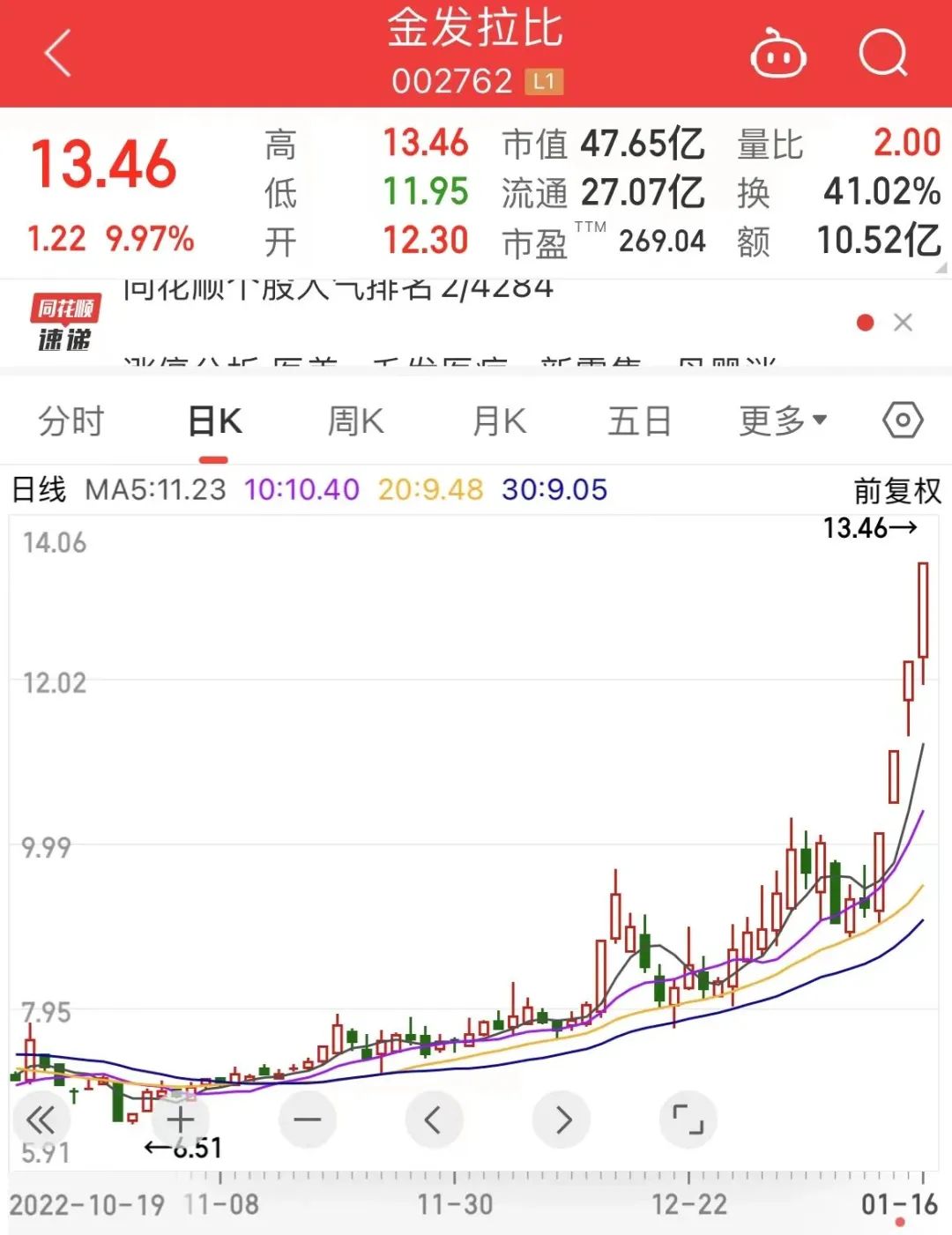Switch to the 分时 chart tab
Screen dimensions: 952x1235
click(71, 421)
